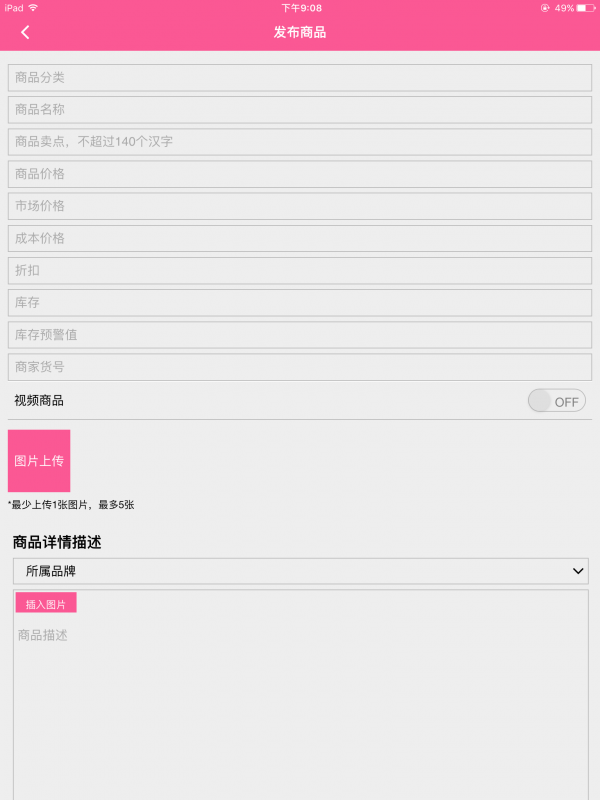Tap the 插入图片 insert image button

(x=46, y=604)
